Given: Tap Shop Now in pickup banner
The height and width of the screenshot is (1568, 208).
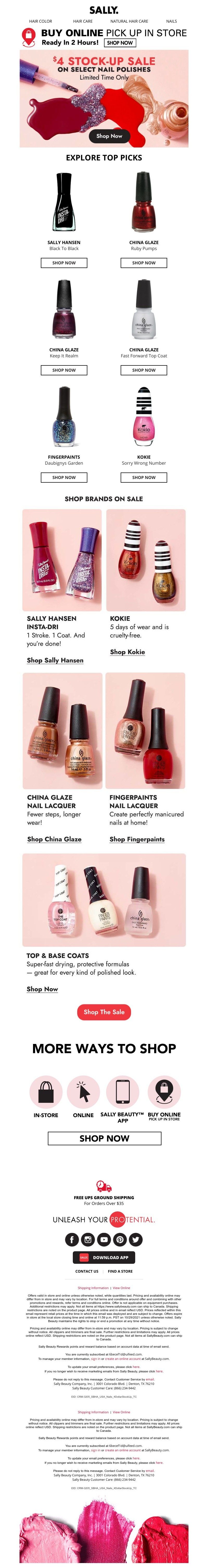Looking at the screenshot, I should coord(119,43).
